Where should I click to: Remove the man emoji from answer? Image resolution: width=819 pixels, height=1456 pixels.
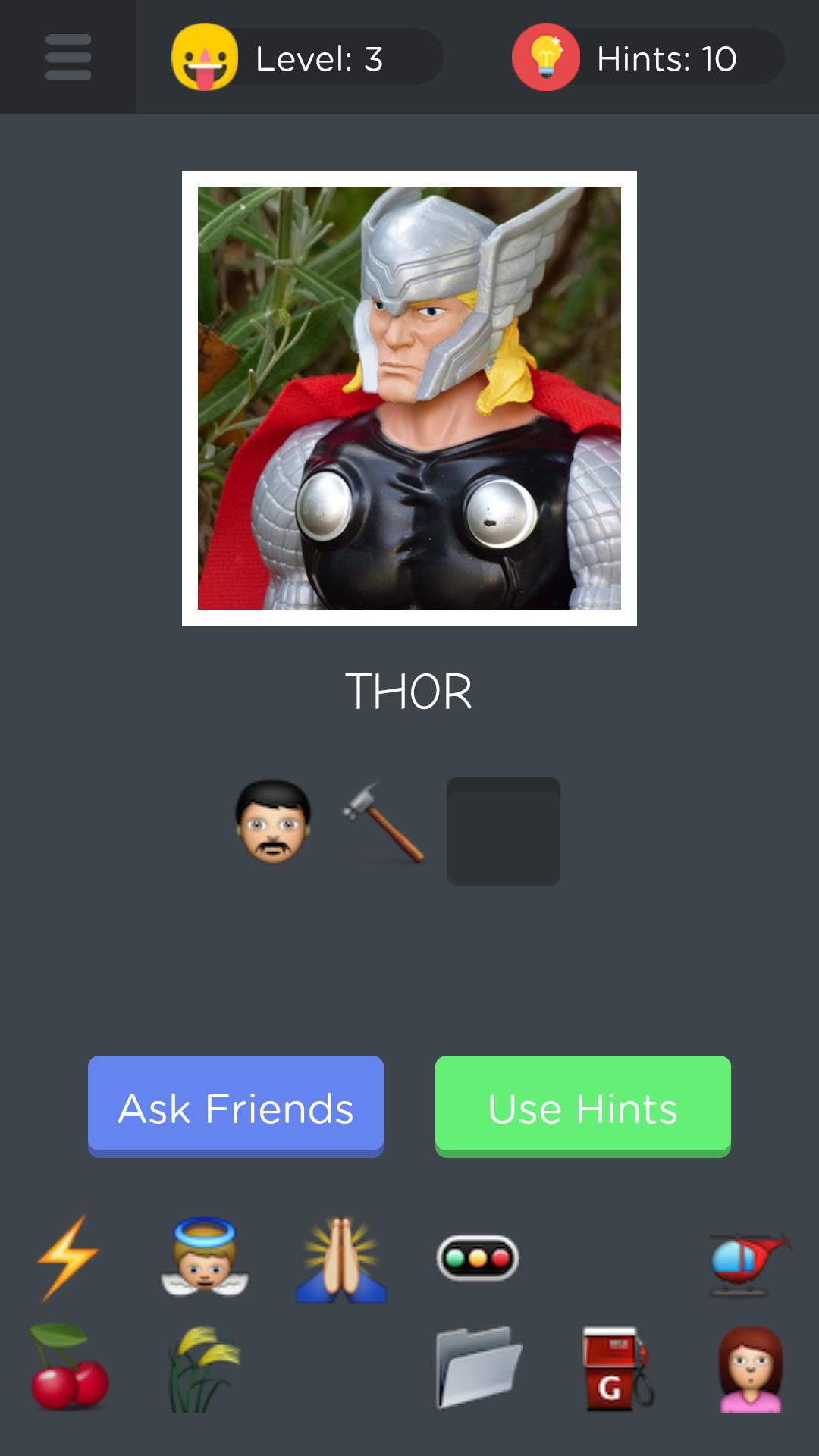pos(273,823)
